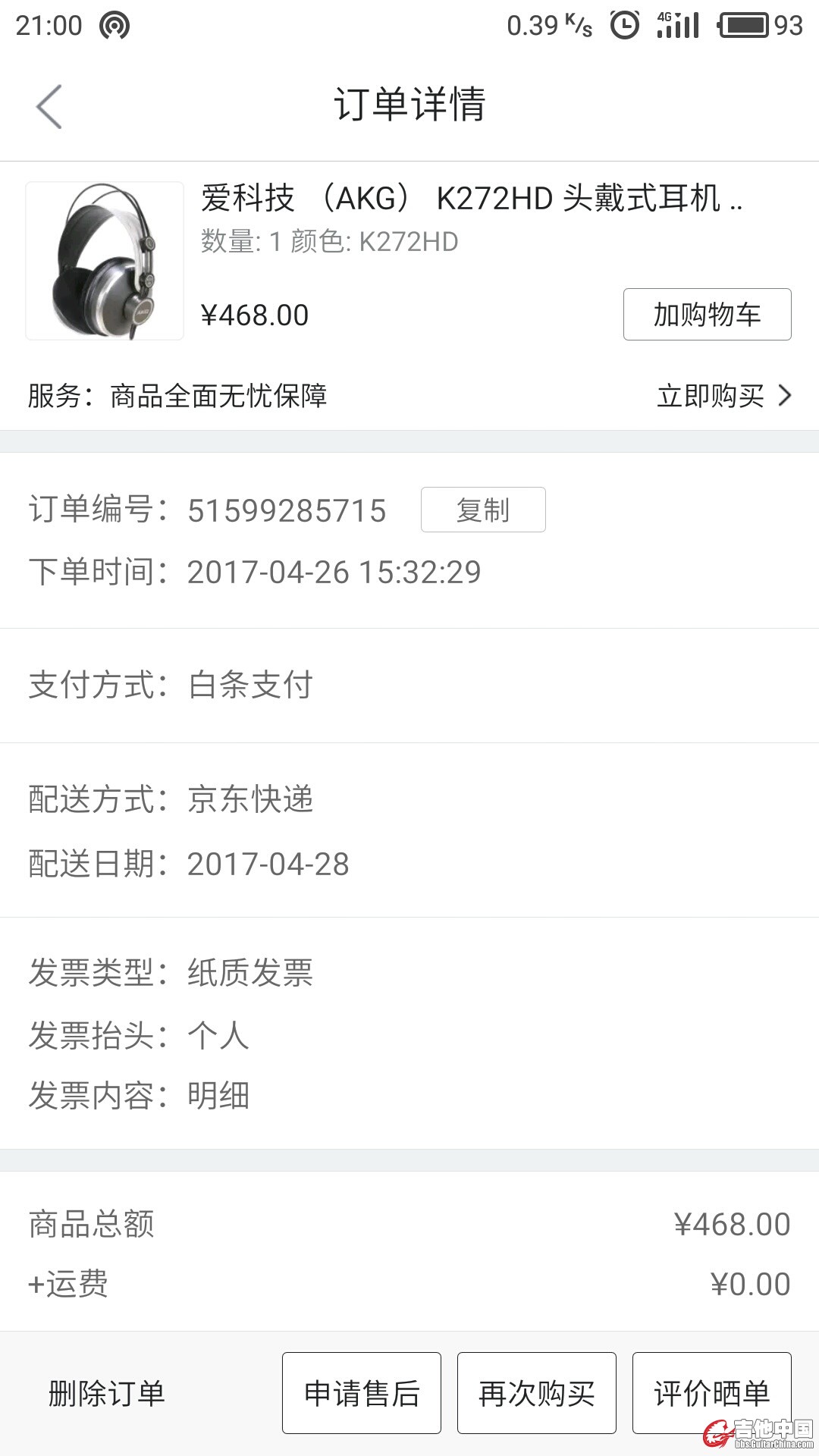Request after-sales service via 申请售后
819x1456 pixels.
pos(362,1393)
